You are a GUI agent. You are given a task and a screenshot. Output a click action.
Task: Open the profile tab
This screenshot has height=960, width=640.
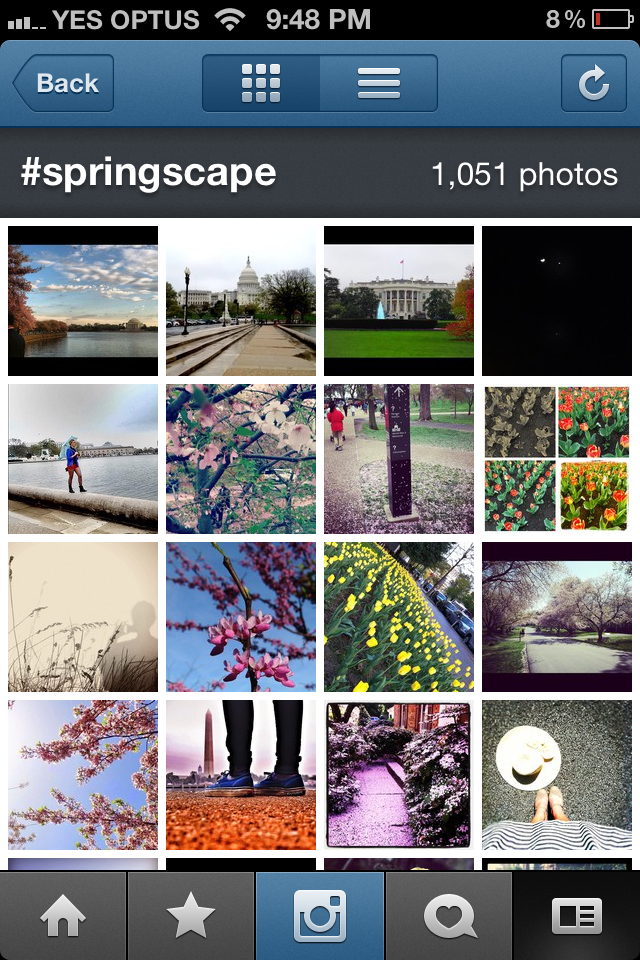[x=577, y=916]
